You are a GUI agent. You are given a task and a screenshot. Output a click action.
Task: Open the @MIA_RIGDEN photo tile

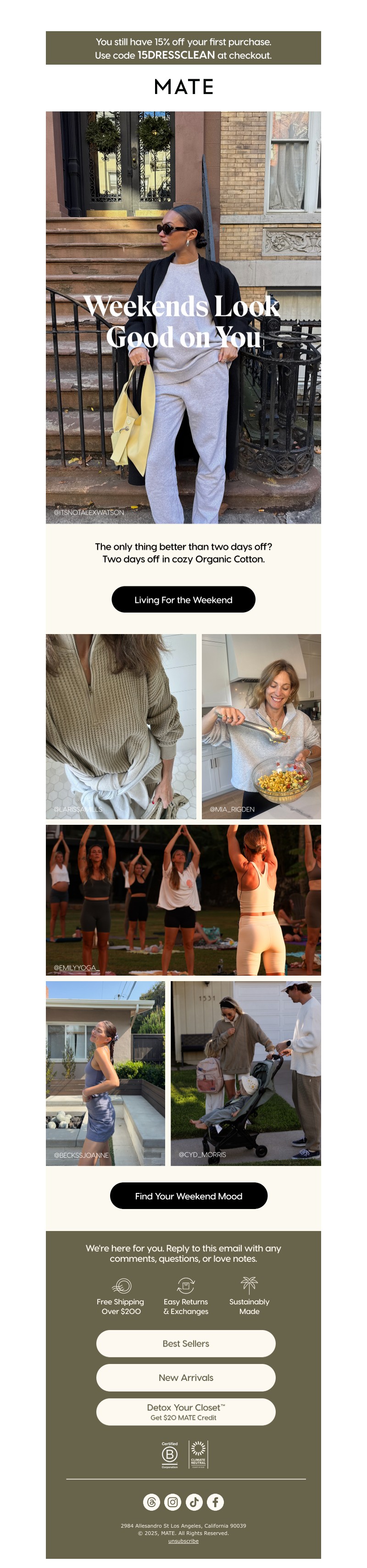pos(261,726)
